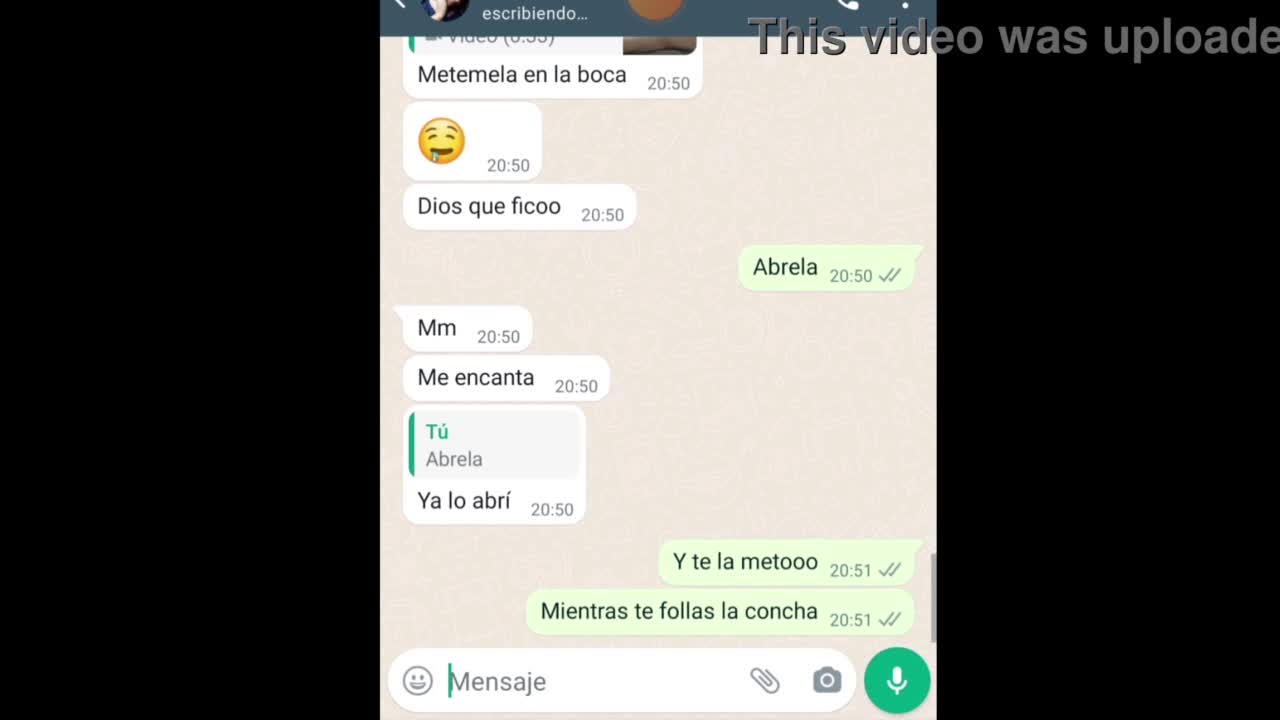This screenshot has height=720, width=1280.
Task: Open the contact's profile picture in header
Action: pos(445,8)
